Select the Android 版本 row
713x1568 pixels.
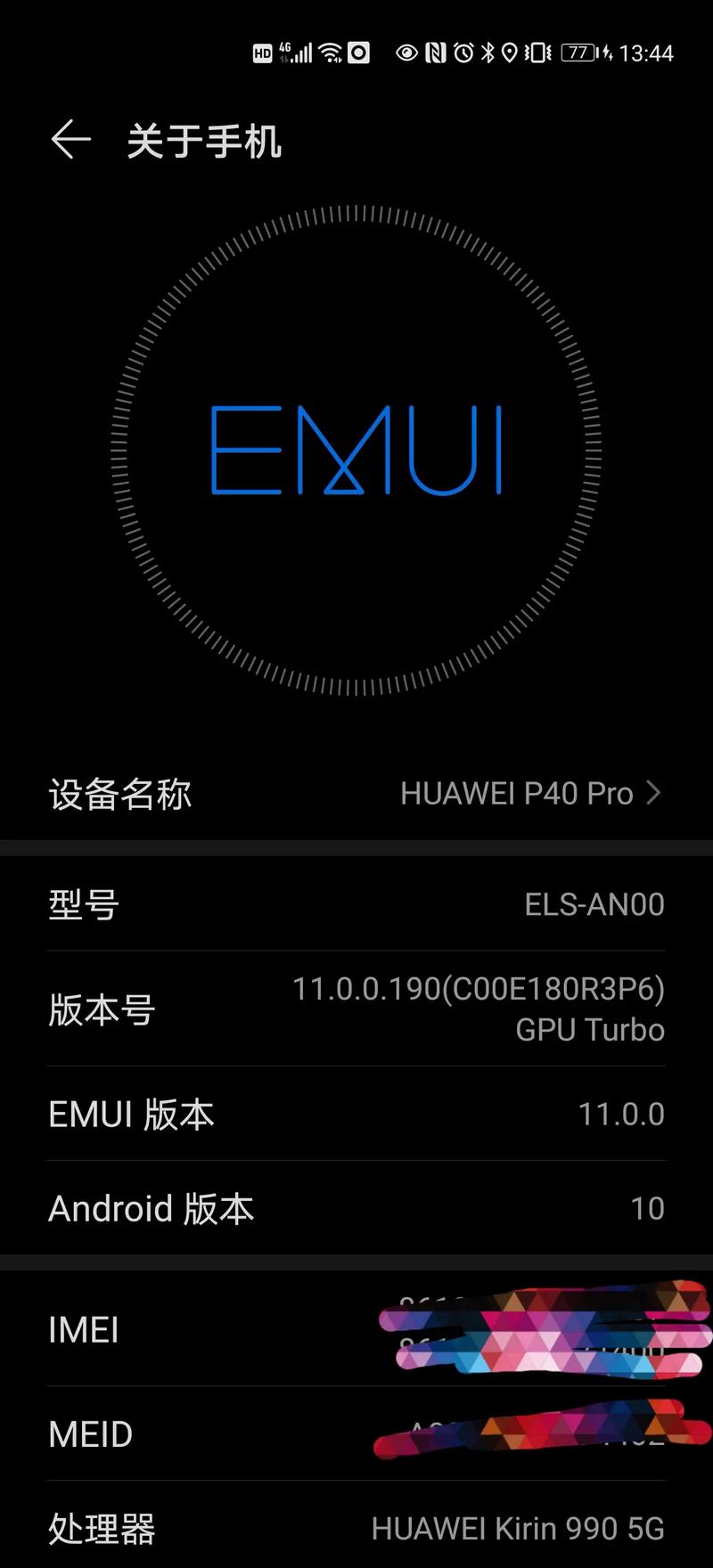(x=356, y=1208)
